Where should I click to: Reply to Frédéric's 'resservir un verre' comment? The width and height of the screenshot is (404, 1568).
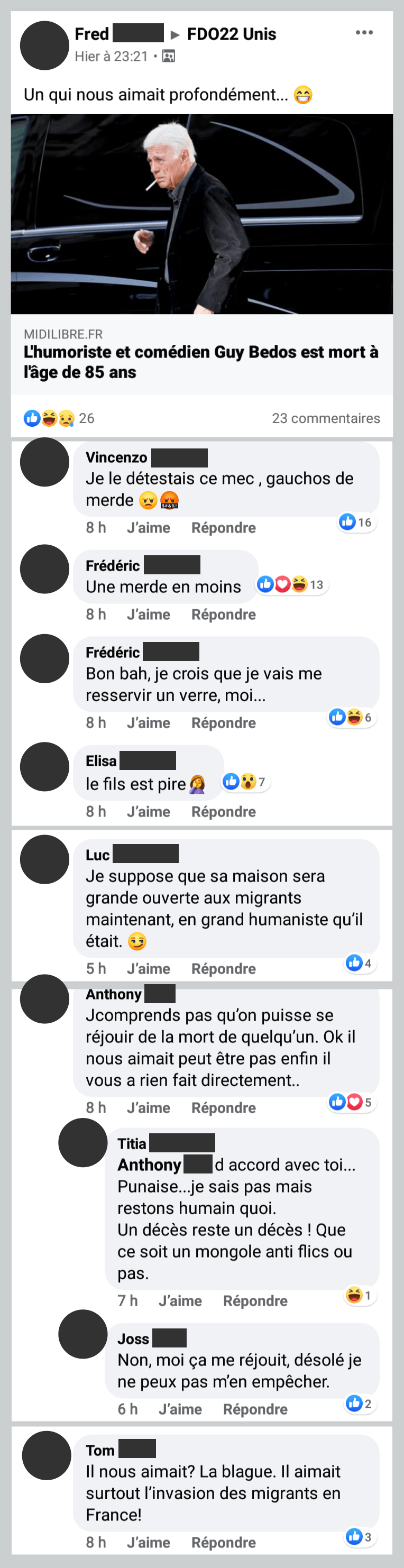(x=223, y=722)
